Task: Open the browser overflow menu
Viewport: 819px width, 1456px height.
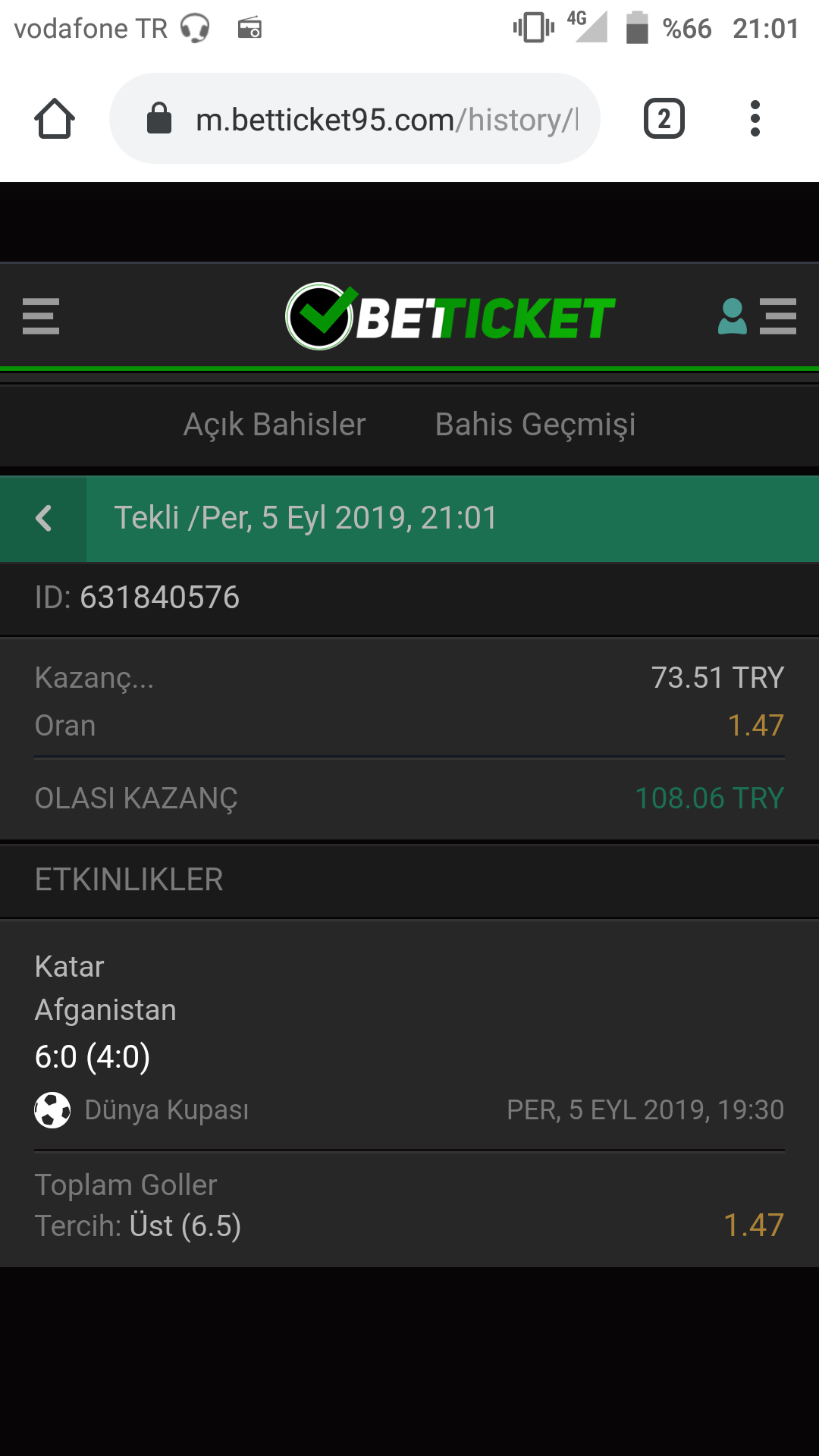Action: 755,119
